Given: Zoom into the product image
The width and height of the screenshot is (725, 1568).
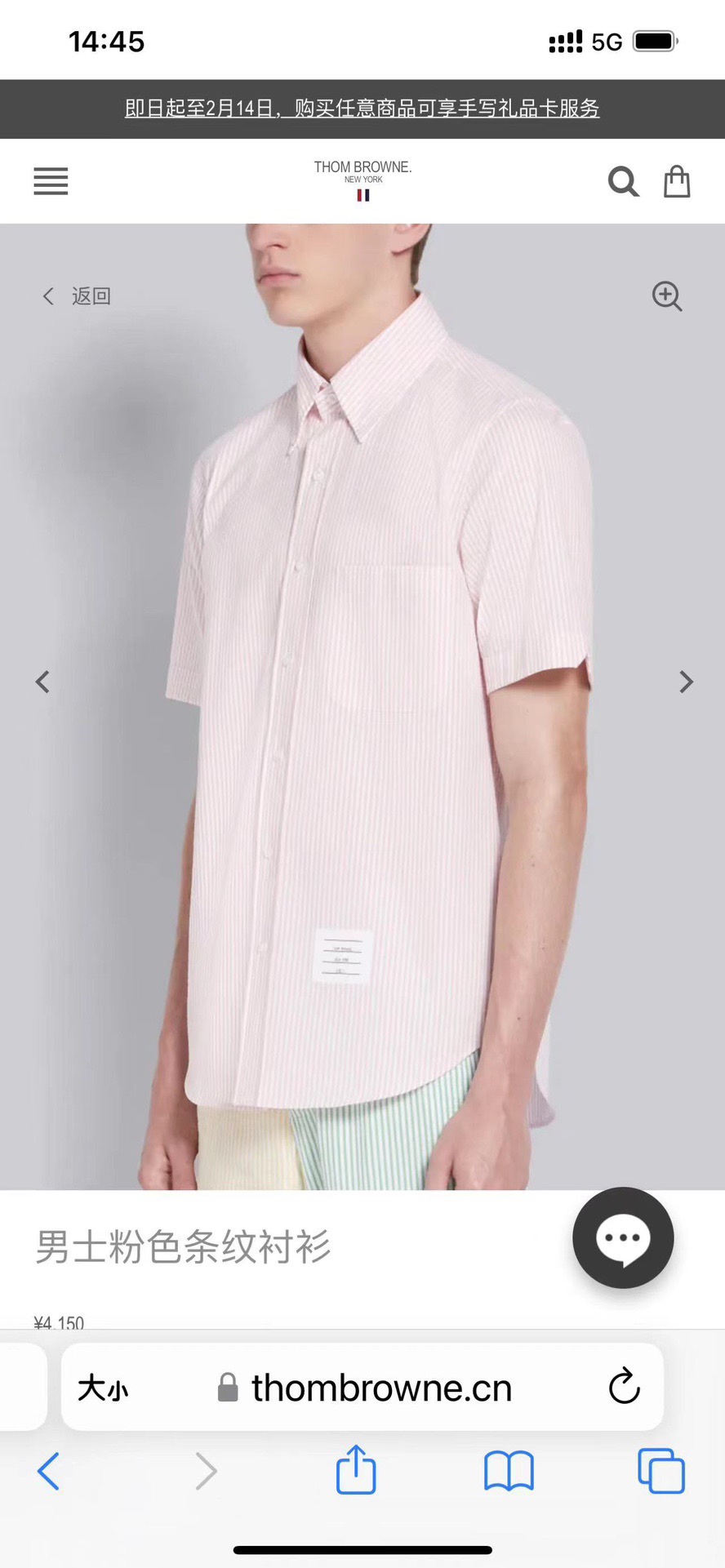Looking at the screenshot, I should point(667,296).
